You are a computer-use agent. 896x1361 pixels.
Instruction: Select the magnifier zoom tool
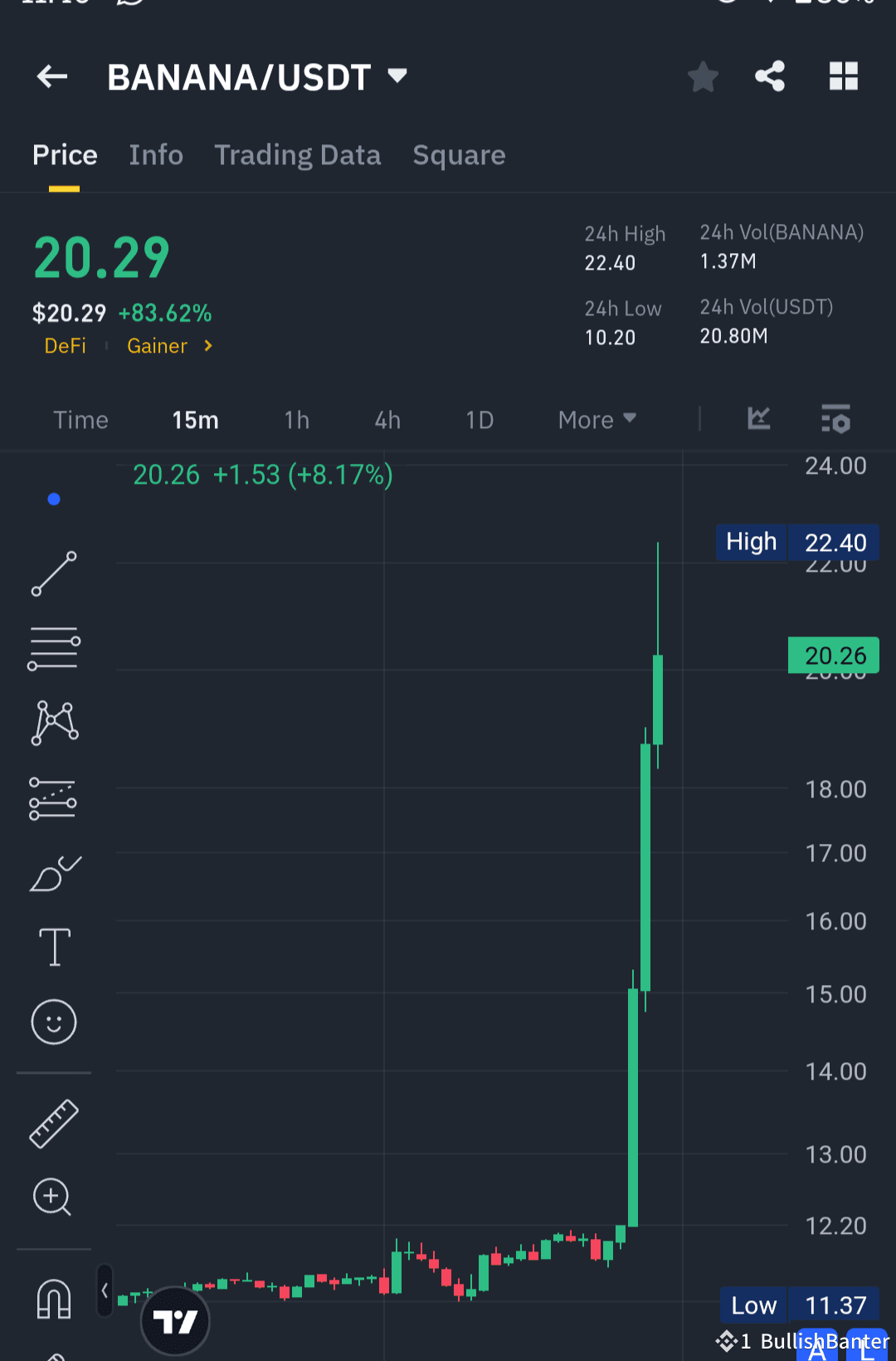point(54,1198)
